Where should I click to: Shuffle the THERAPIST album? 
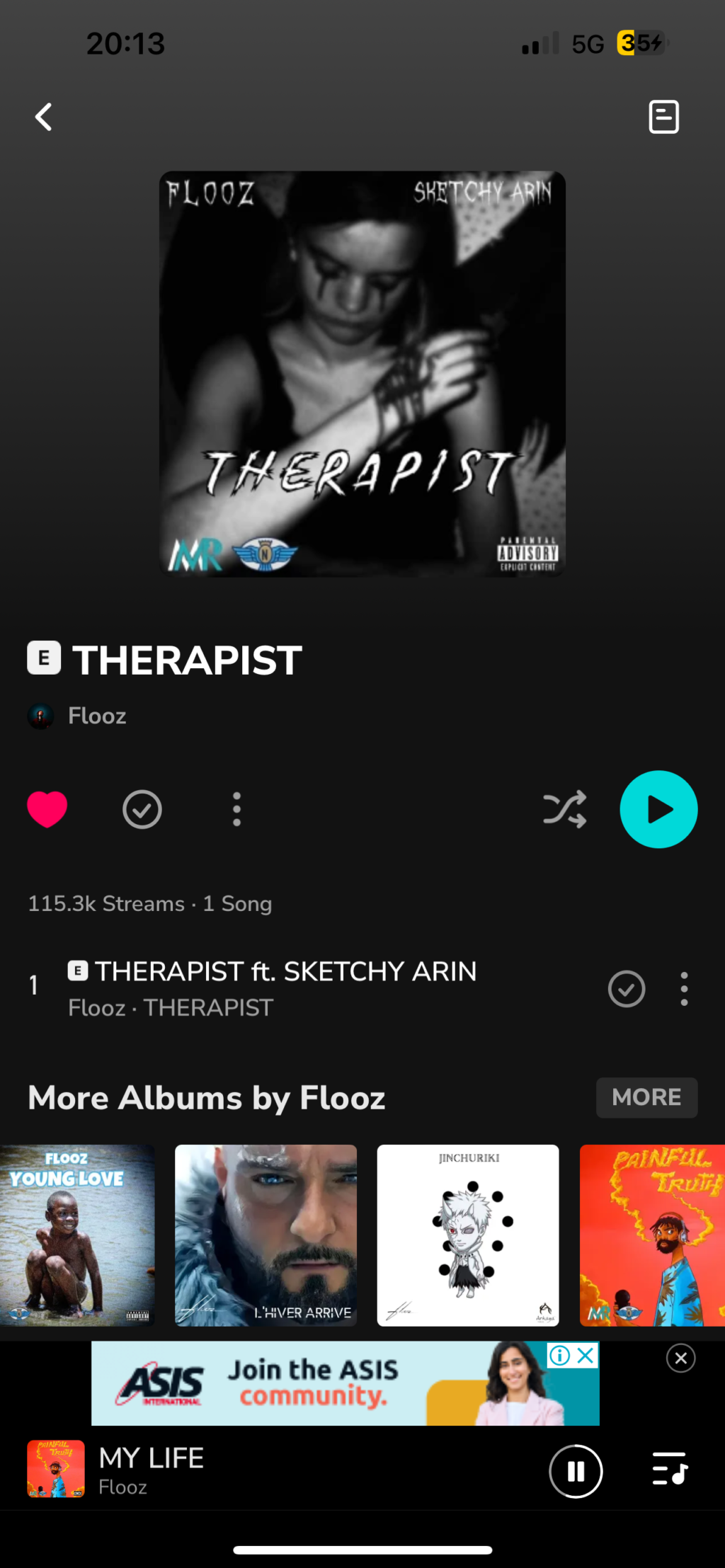(564, 809)
